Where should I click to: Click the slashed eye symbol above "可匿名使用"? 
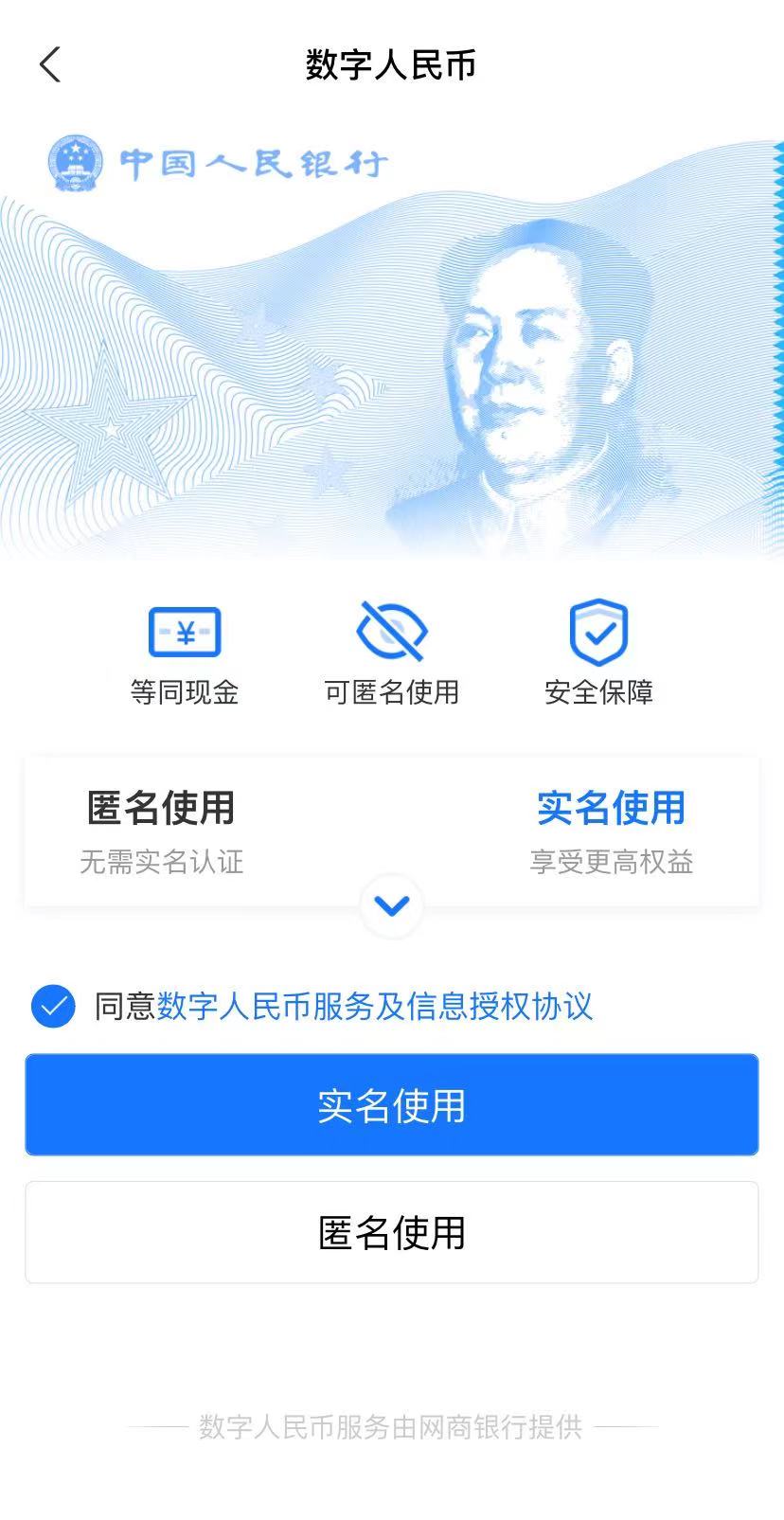[x=392, y=631]
